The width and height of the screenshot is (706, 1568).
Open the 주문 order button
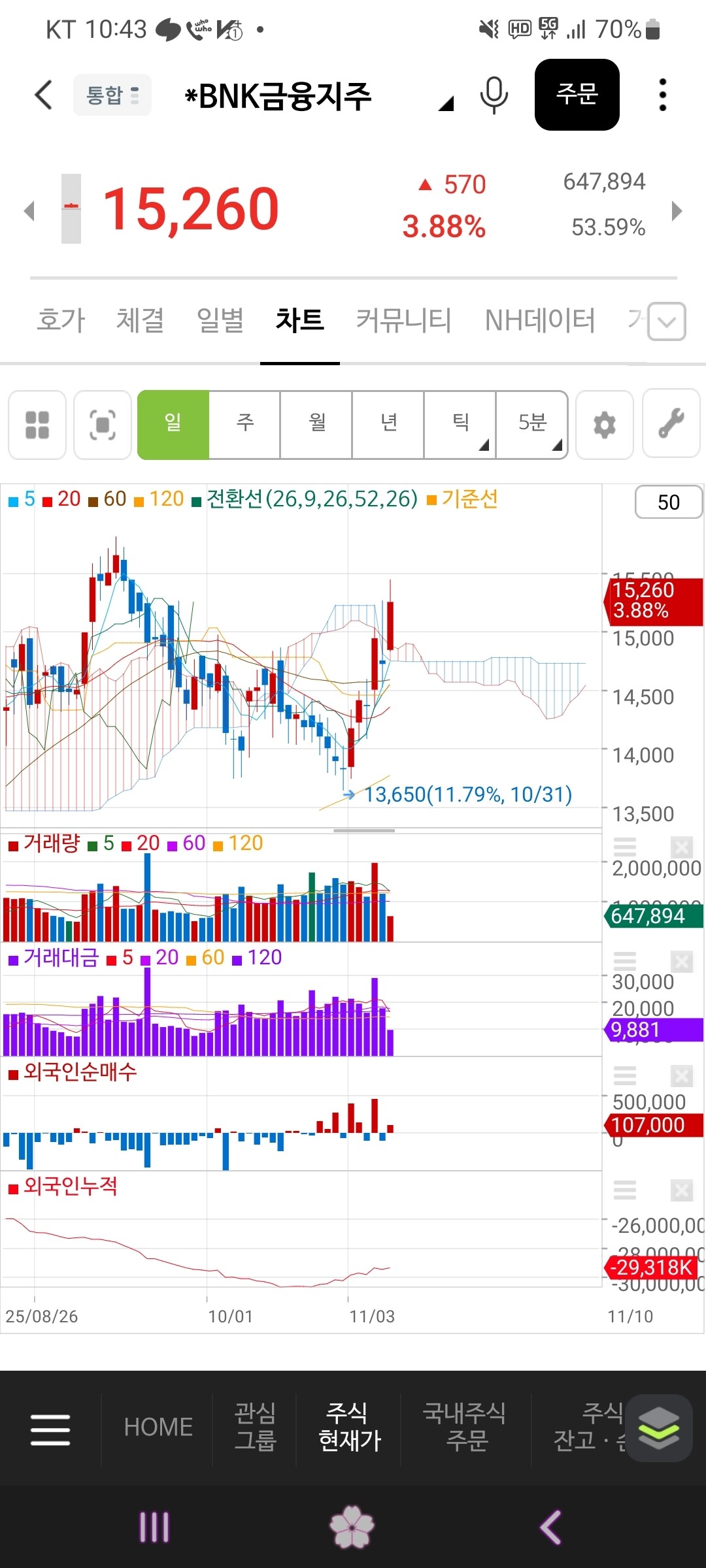pyautogui.click(x=577, y=95)
